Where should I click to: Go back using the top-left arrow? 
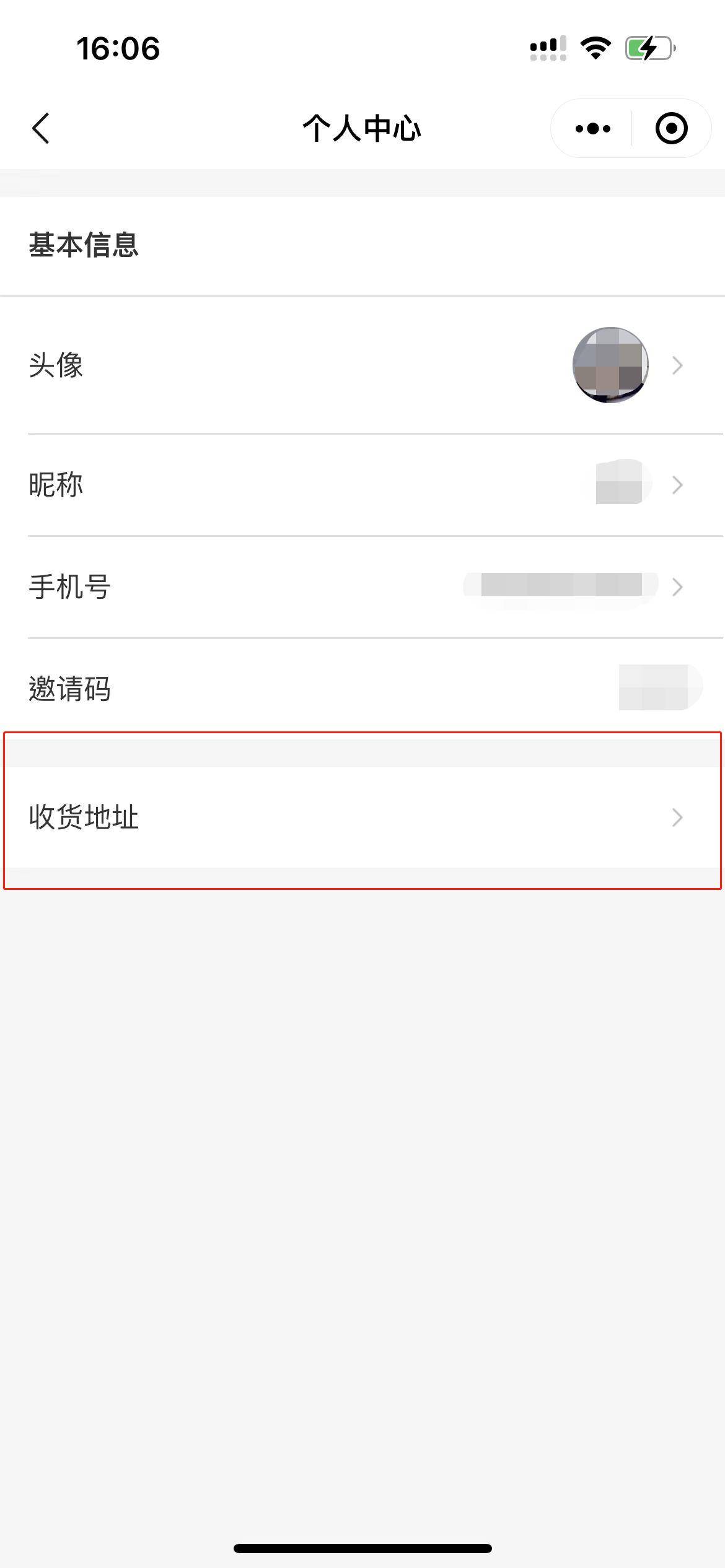tap(41, 129)
